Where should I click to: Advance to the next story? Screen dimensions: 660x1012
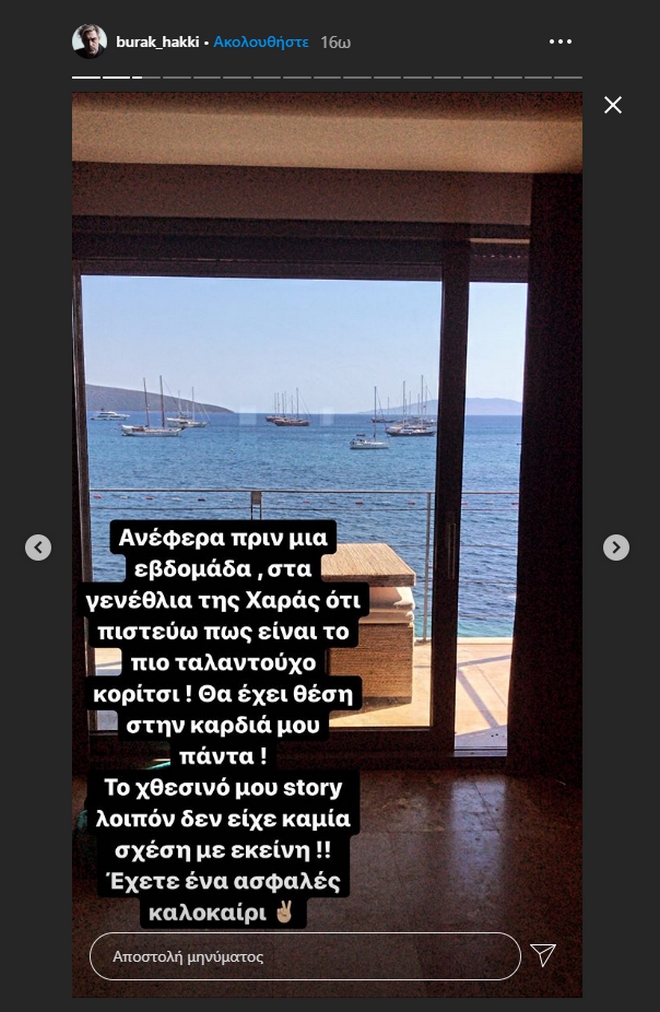616,547
